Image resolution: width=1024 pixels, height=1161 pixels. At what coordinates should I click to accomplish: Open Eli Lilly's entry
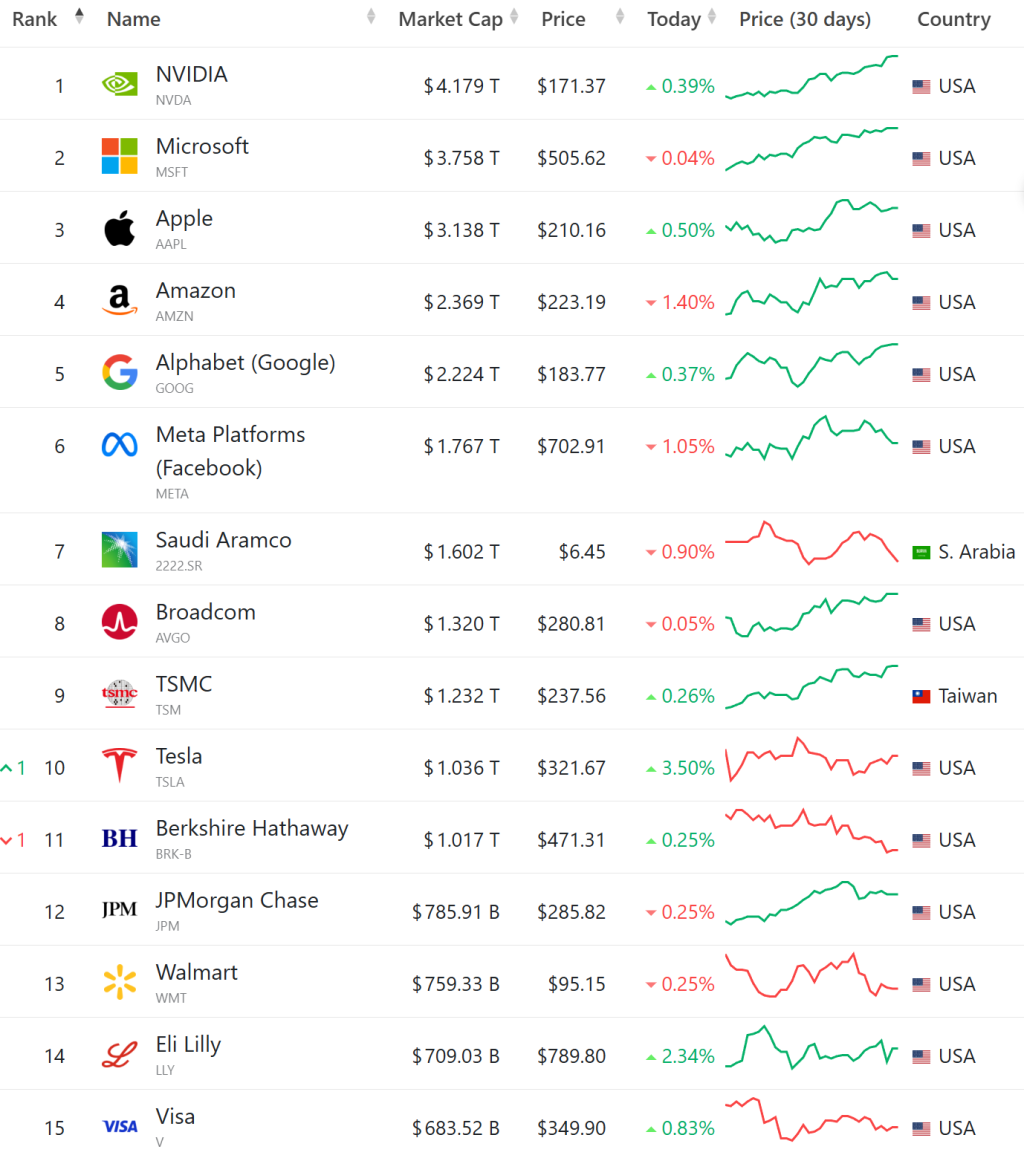point(188,1045)
